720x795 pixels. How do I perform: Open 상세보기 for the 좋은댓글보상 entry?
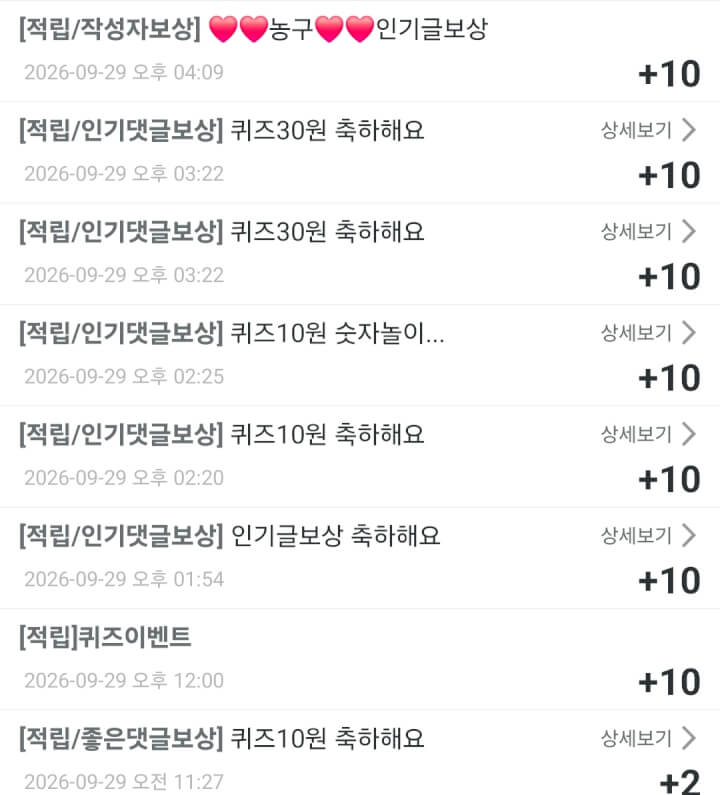(x=649, y=739)
